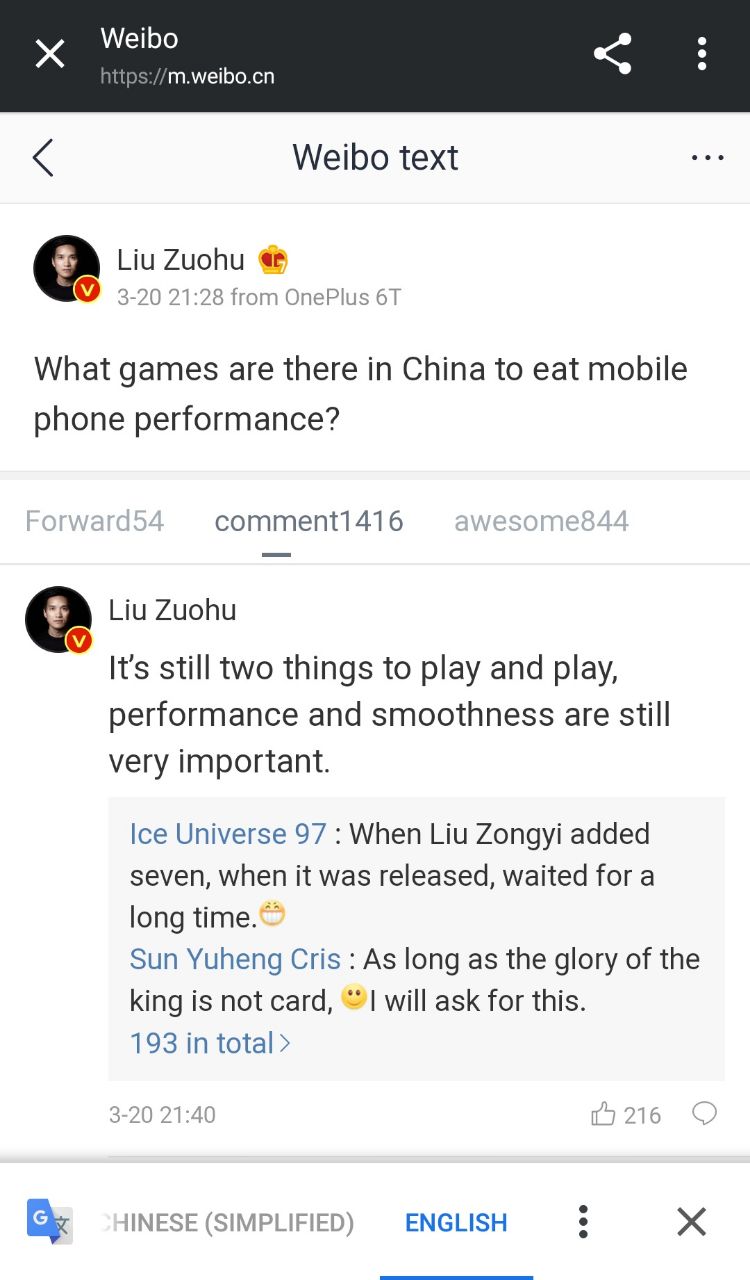Dismiss the Google Translate bar
This screenshot has height=1280, width=750.
(x=691, y=1222)
